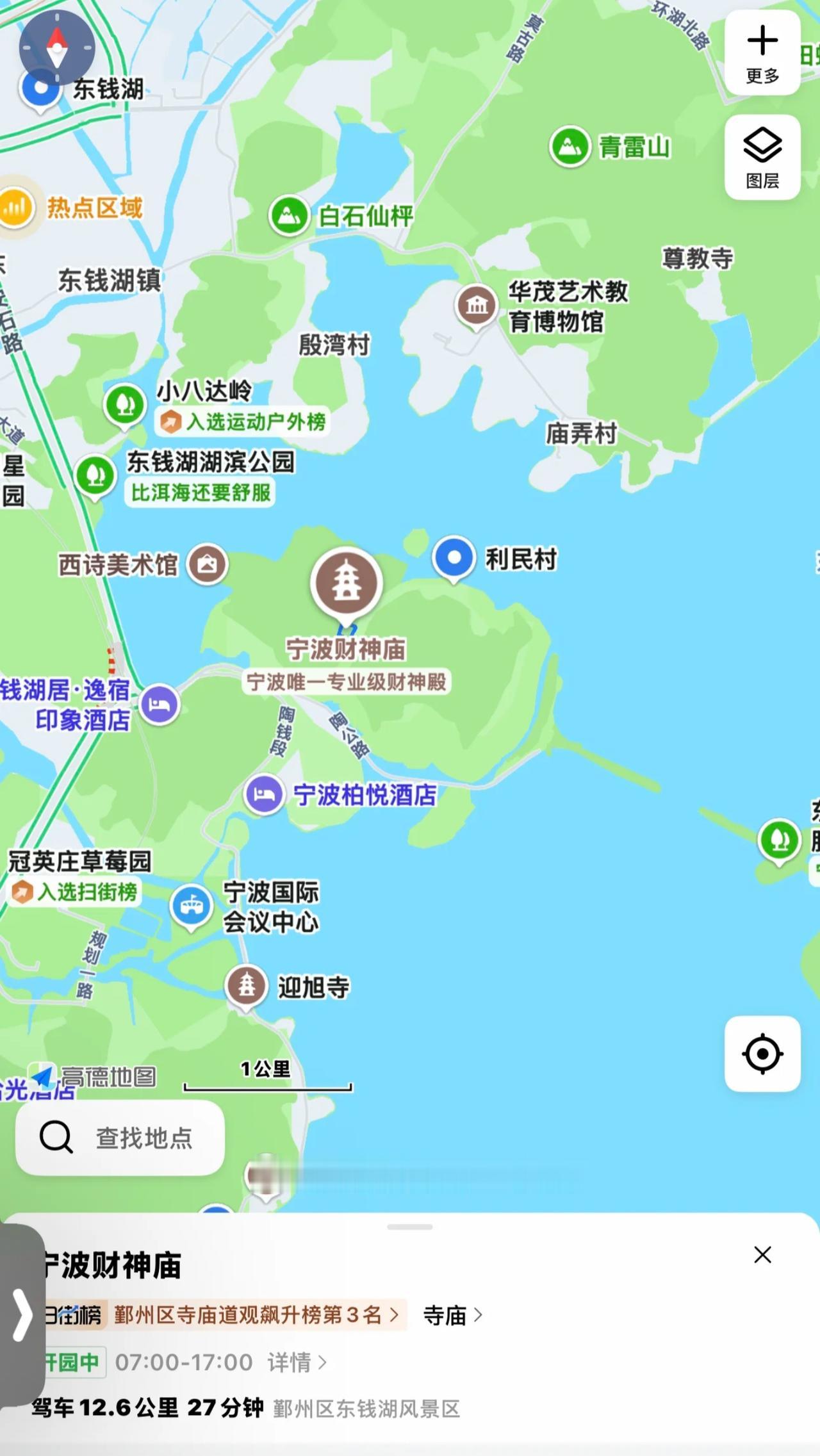Tap the compass to reset map orientation
The width and height of the screenshot is (820, 1456).
tap(56, 45)
